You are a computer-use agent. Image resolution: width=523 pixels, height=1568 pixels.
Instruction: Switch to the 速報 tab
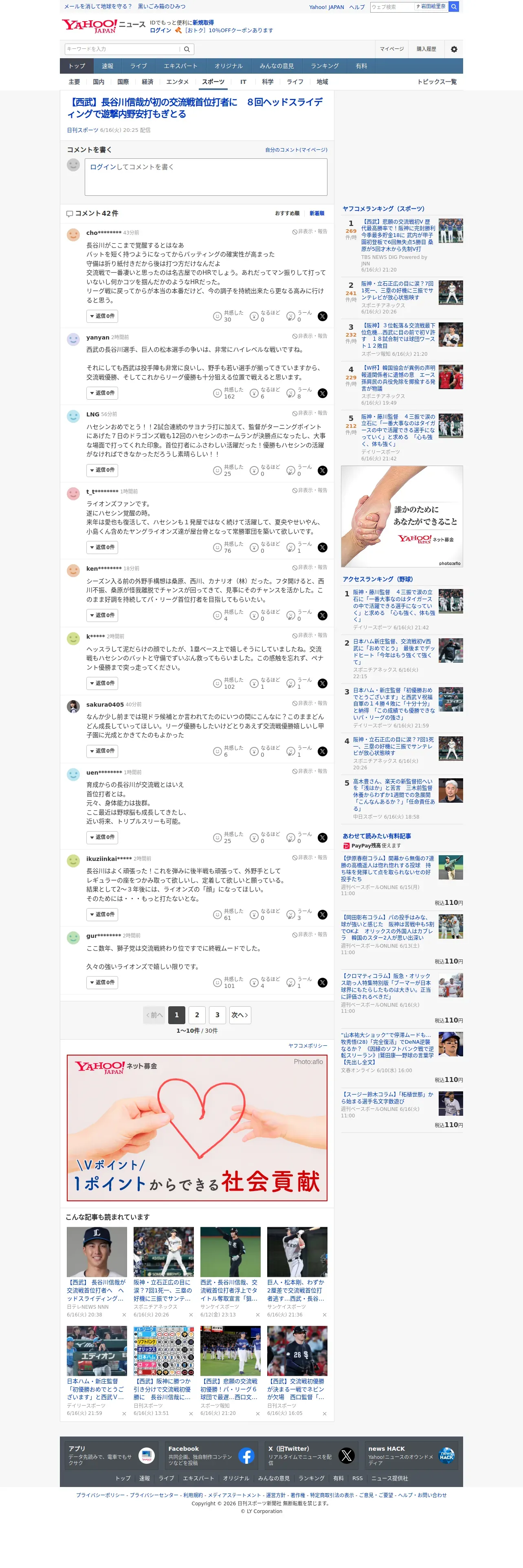coord(108,66)
